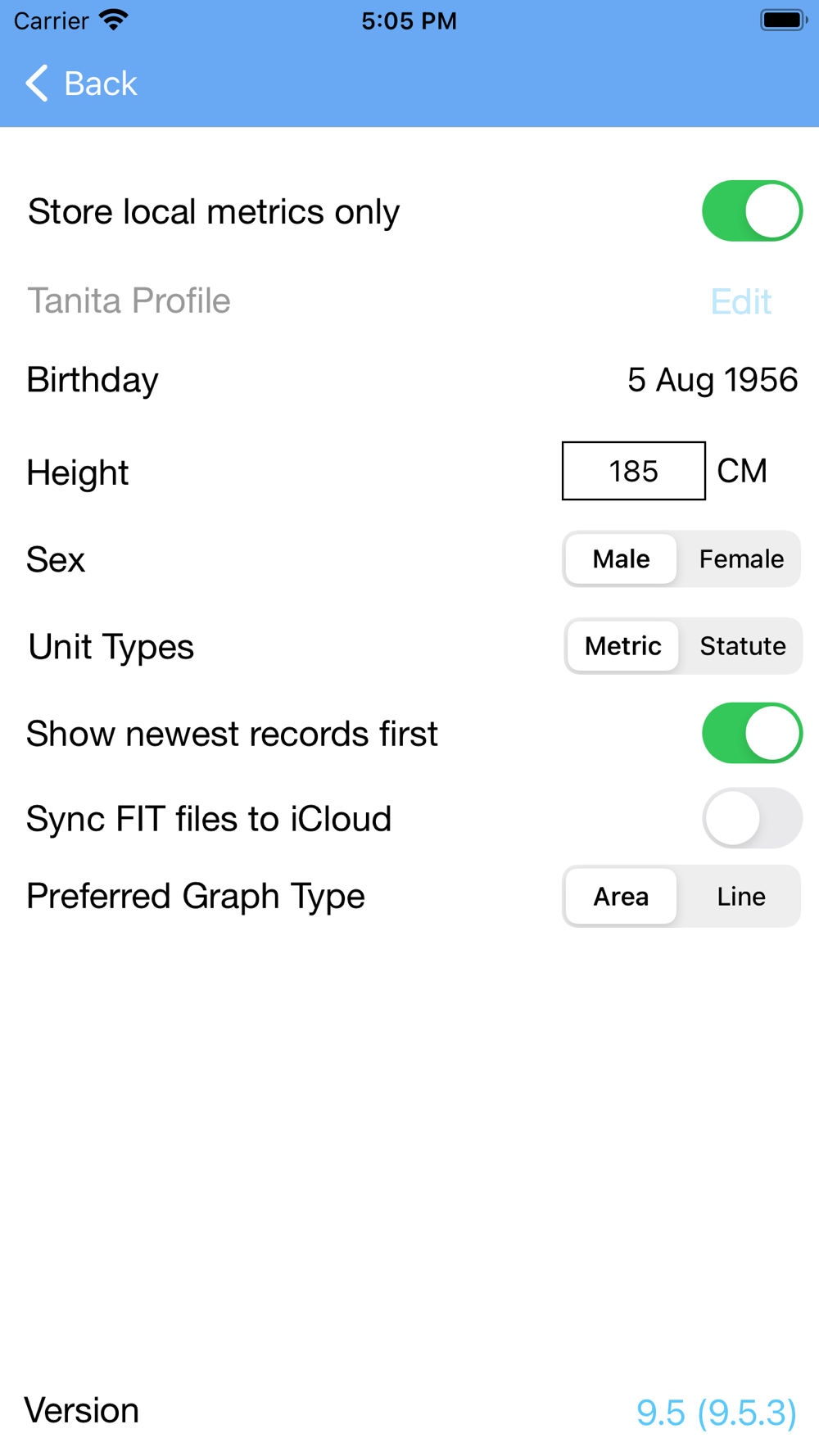Select Male for Sex
Screen dimensions: 819x1456
621,559
